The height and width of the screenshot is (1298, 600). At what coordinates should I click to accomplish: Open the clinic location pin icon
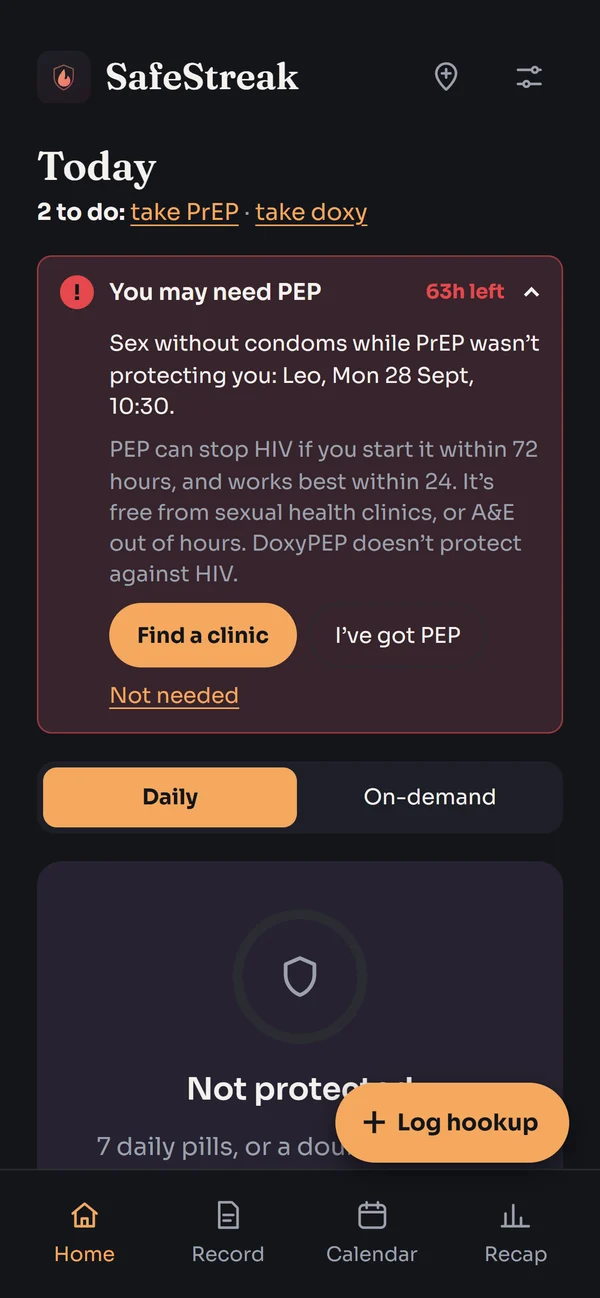click(x=446, y=77)
